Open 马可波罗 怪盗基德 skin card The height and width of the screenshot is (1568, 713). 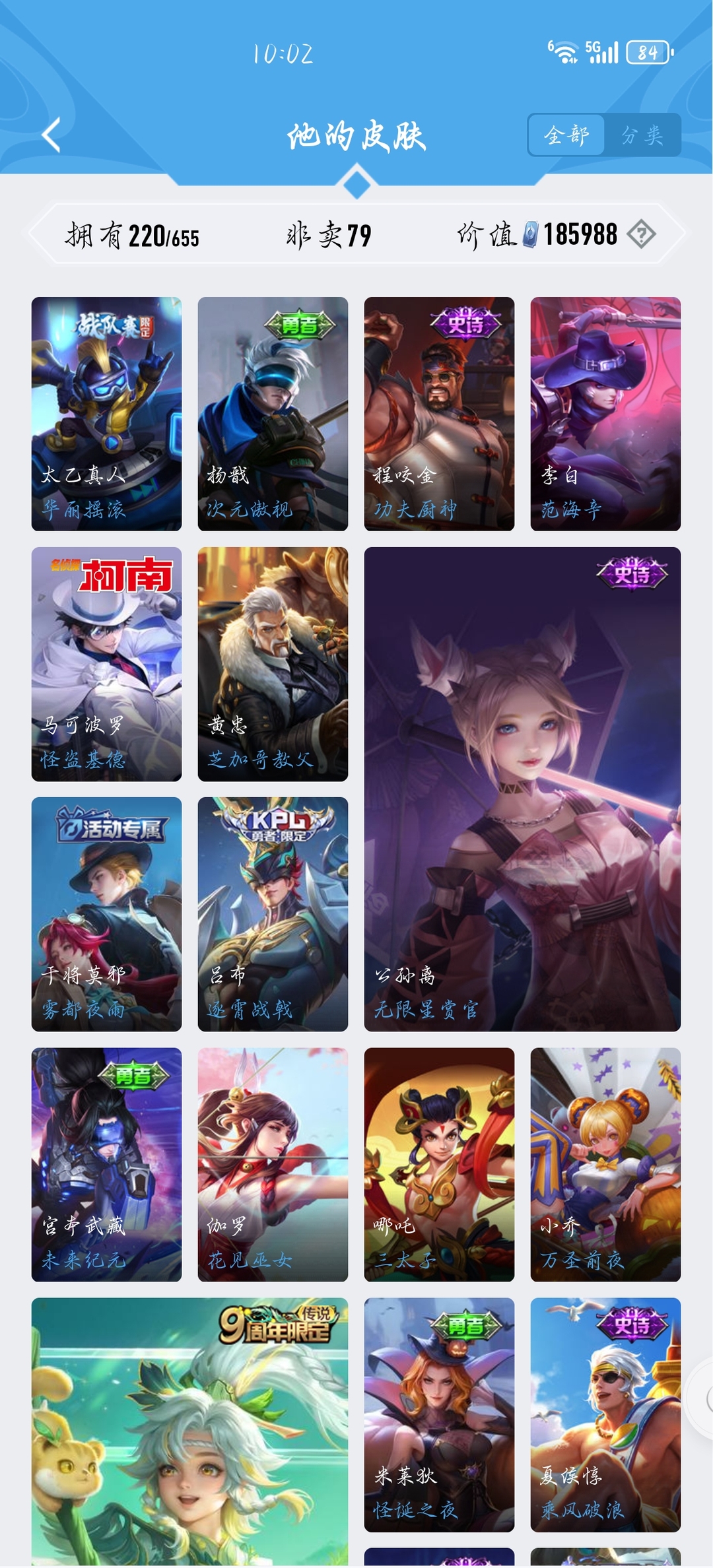(x=106, y=664)
